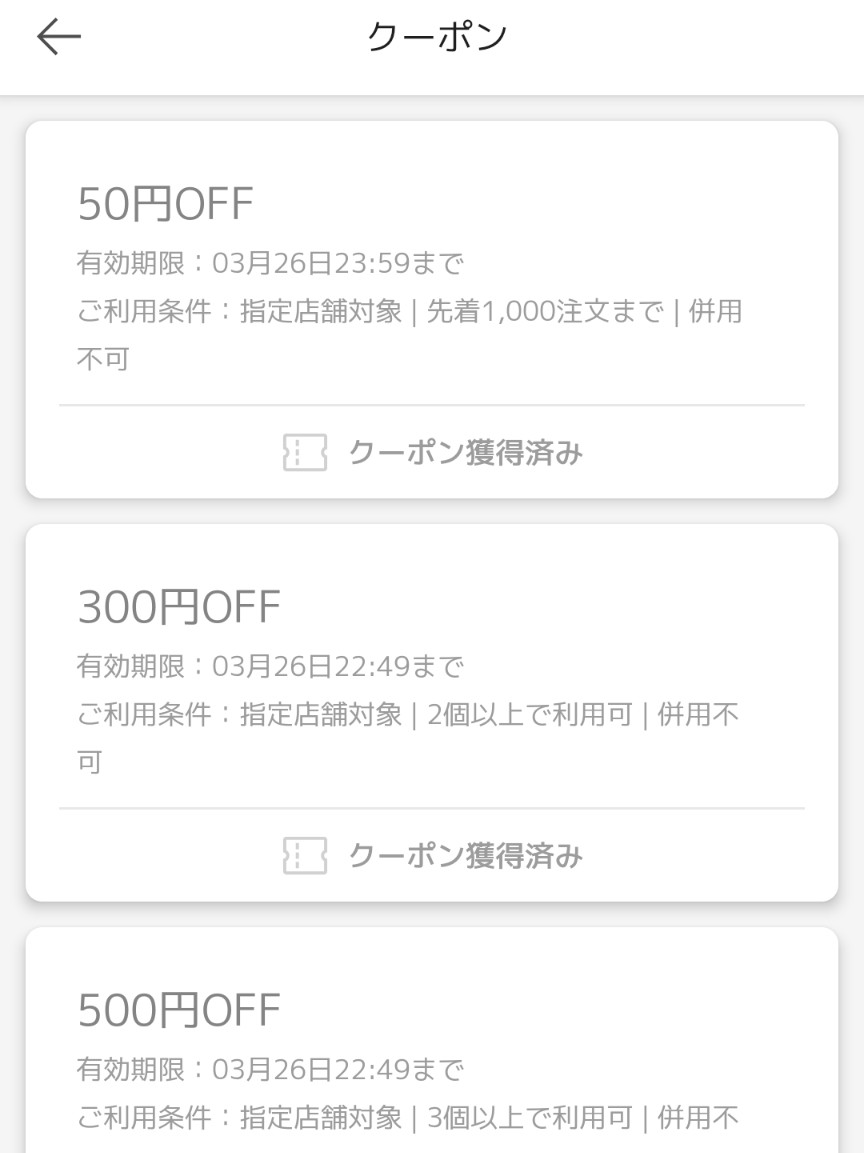Viewport: 864px width, 1153px height.
Task: Tap クーポン獲得済み on the 300円OFF coupon
Action: [x=432, y=856]
